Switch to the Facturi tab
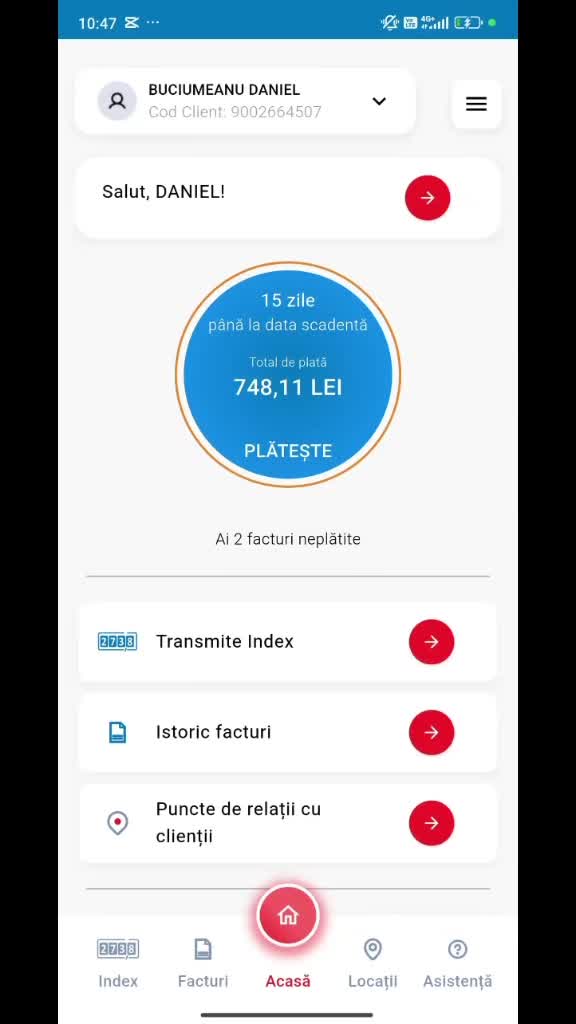Viewport: 576px width, 1024px height. (203, 963)
